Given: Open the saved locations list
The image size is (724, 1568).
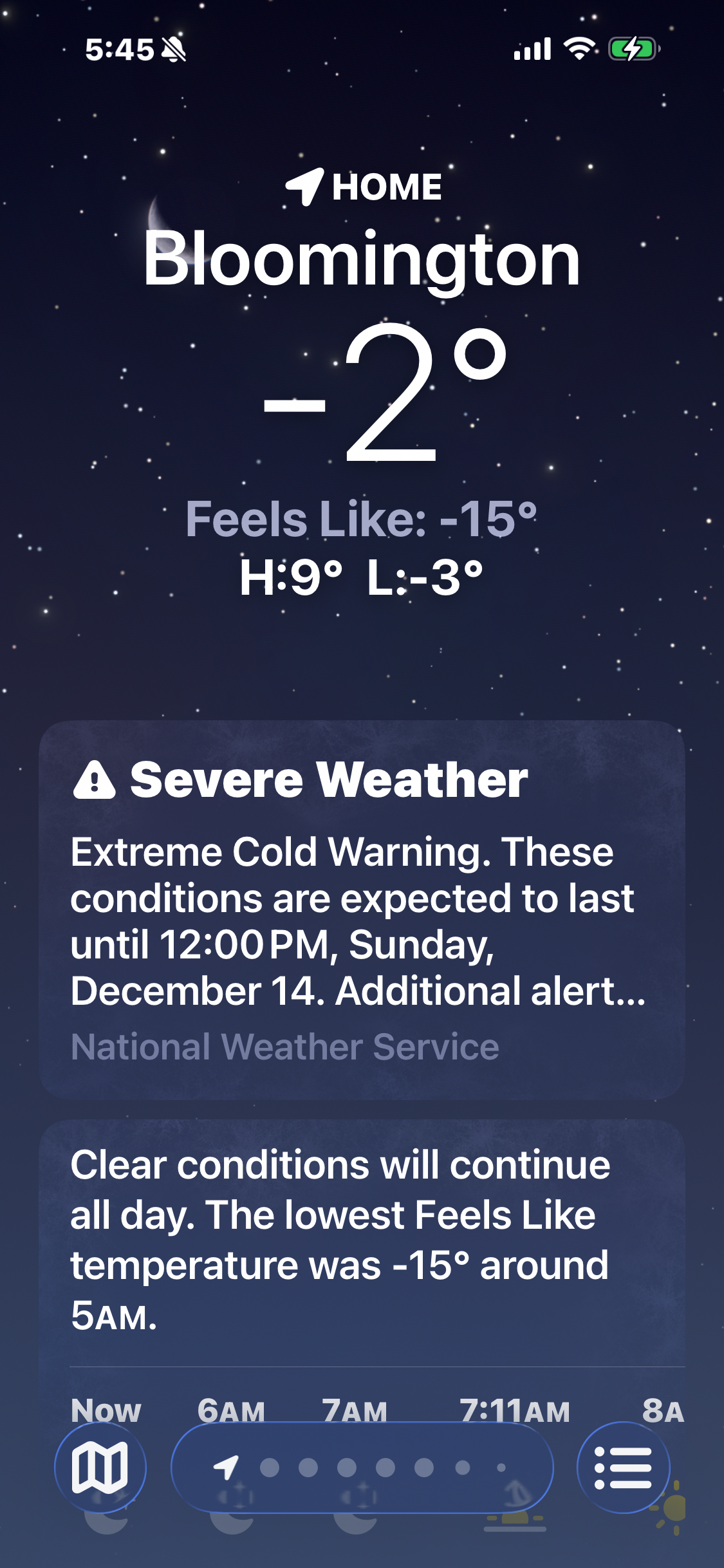Looking at the screenshot, I should [623, 1467].
